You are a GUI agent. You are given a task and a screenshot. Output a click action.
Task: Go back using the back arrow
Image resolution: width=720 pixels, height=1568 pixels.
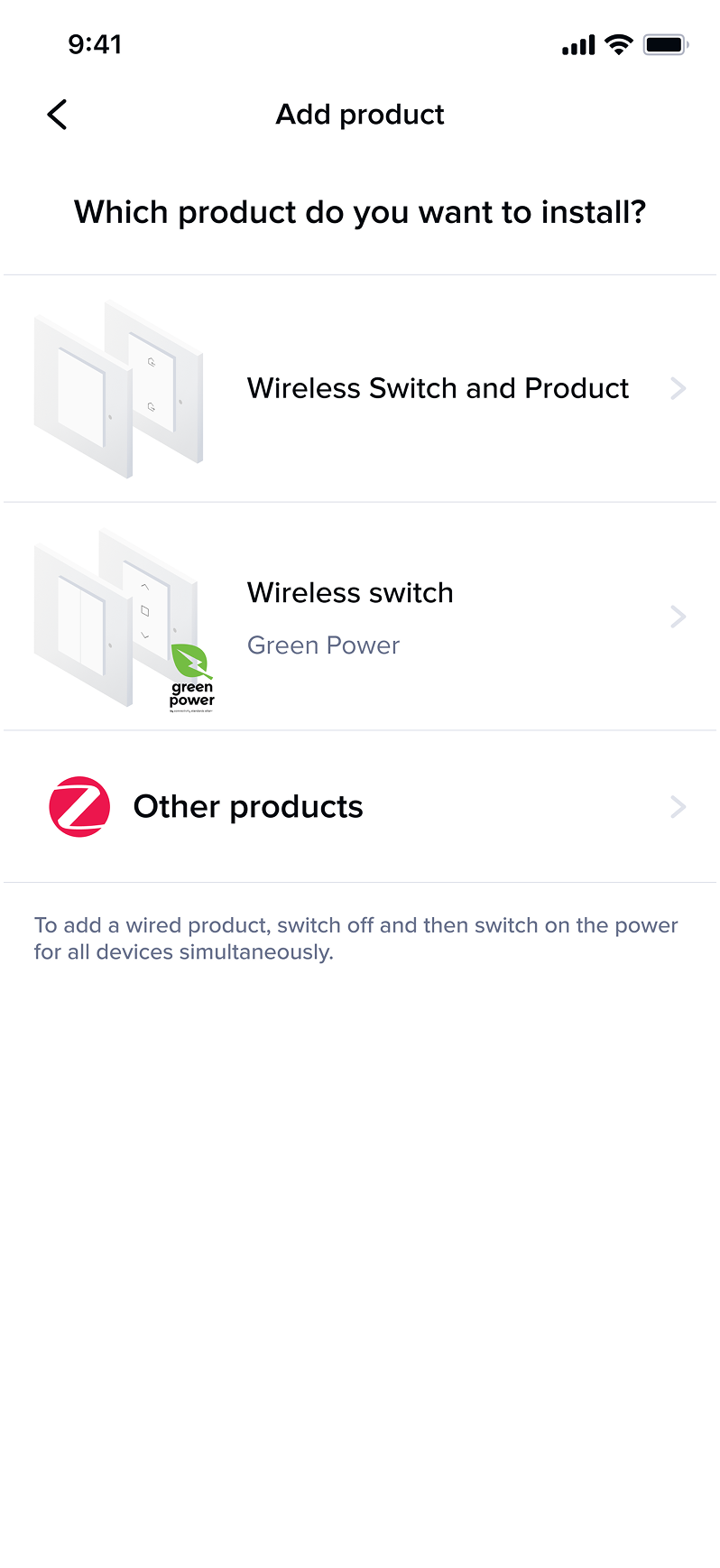57,115
